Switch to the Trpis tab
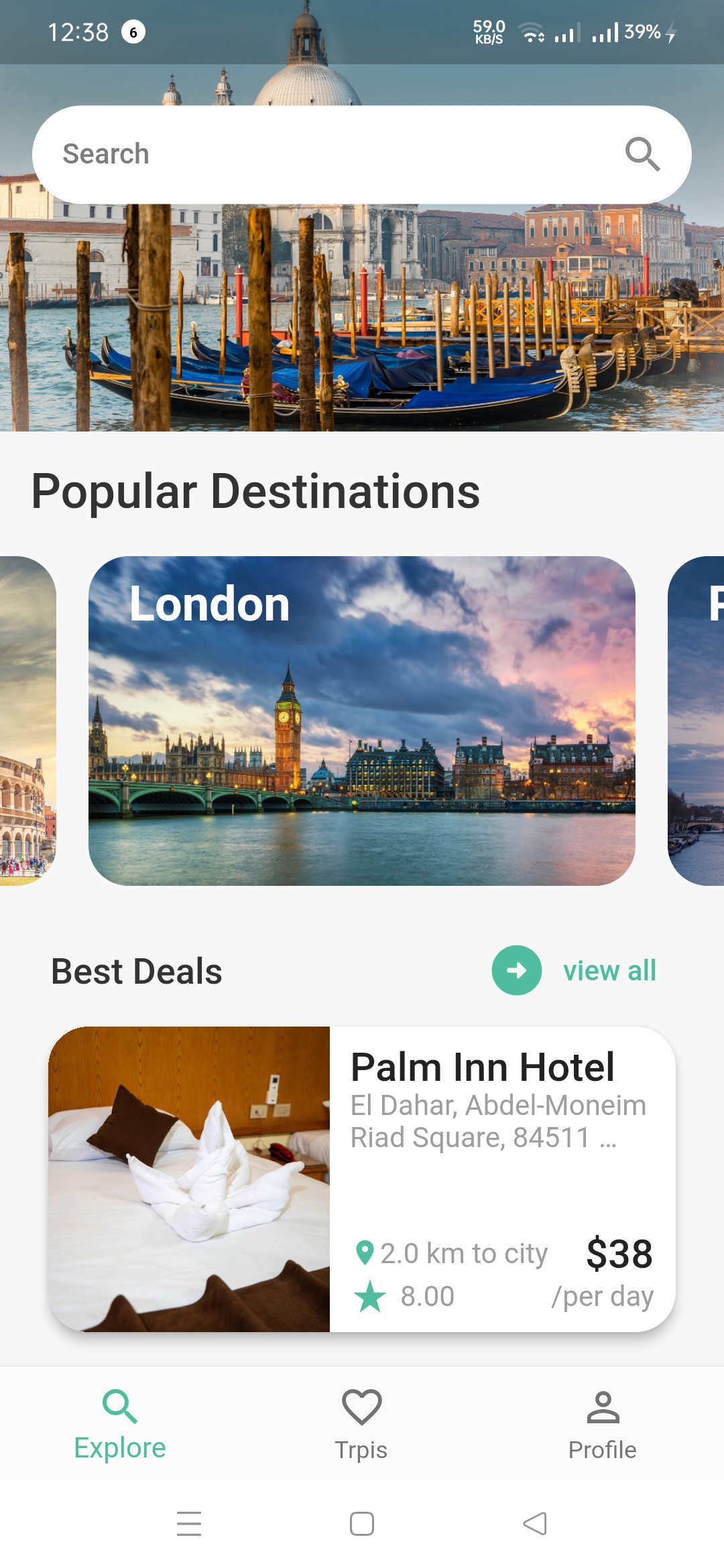724x1568 pixels. pos(361,1423)
